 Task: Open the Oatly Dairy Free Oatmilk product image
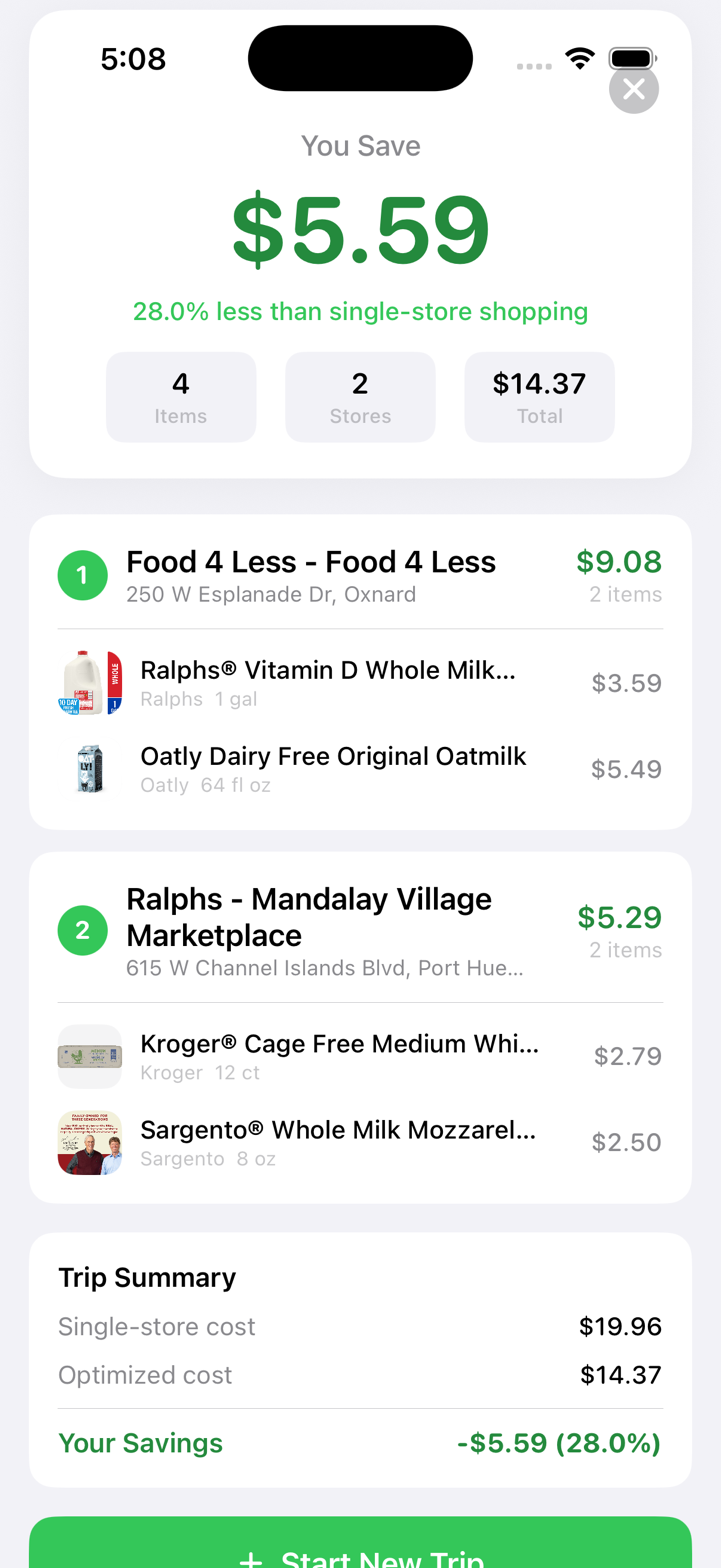click(x=89, y=769)
